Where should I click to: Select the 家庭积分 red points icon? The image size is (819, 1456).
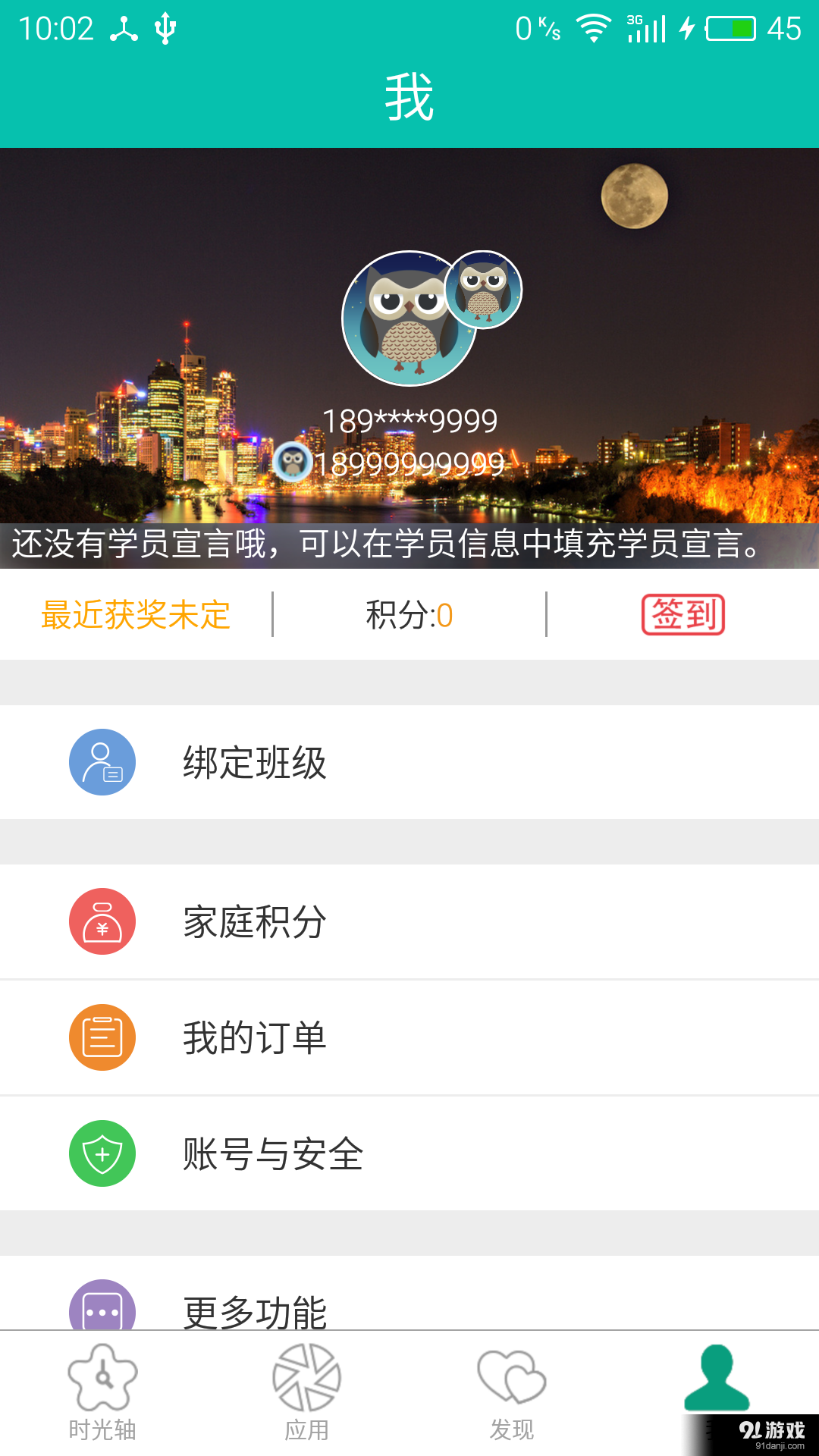(102, 922)
